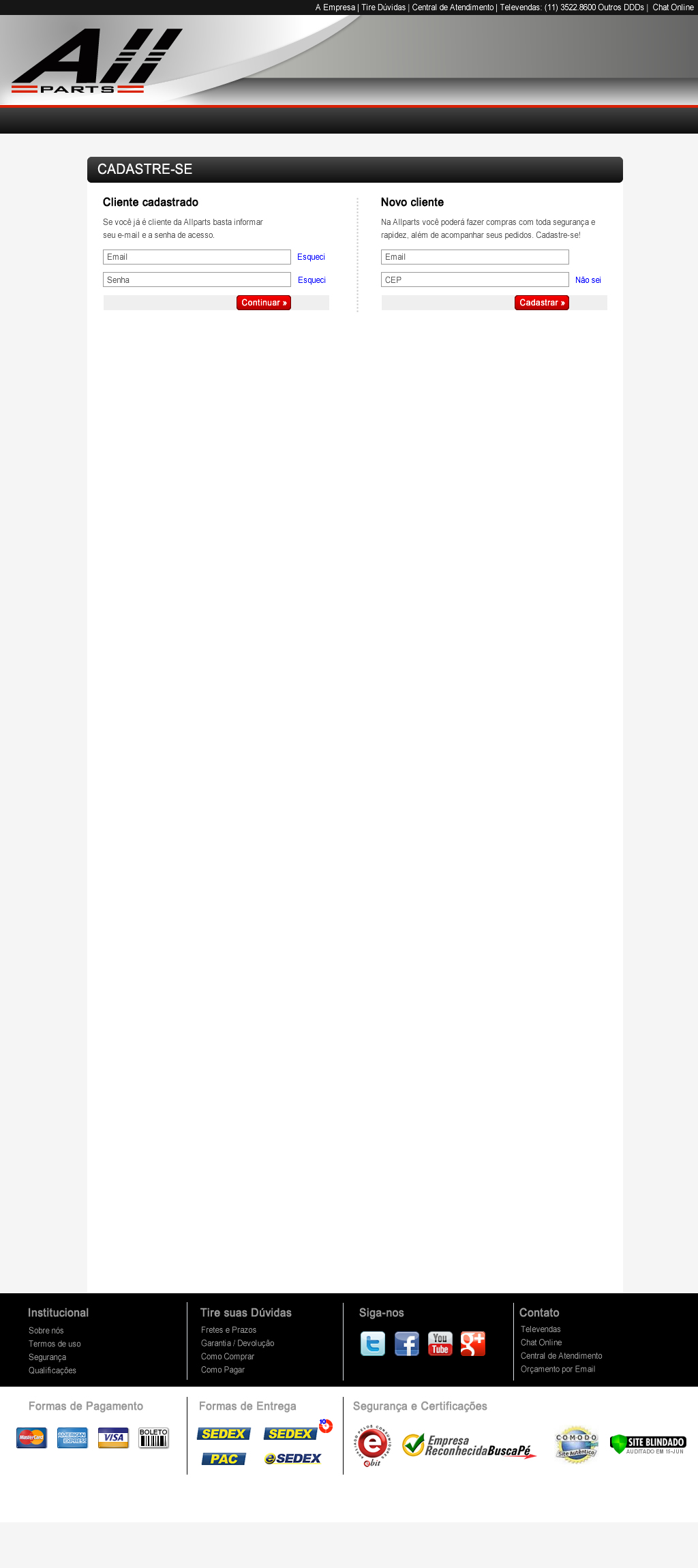Viewport: 698px width, 1568px height.
Task: Open Tire Dúvidas in the top bar
Action: (x=383, y=7)
